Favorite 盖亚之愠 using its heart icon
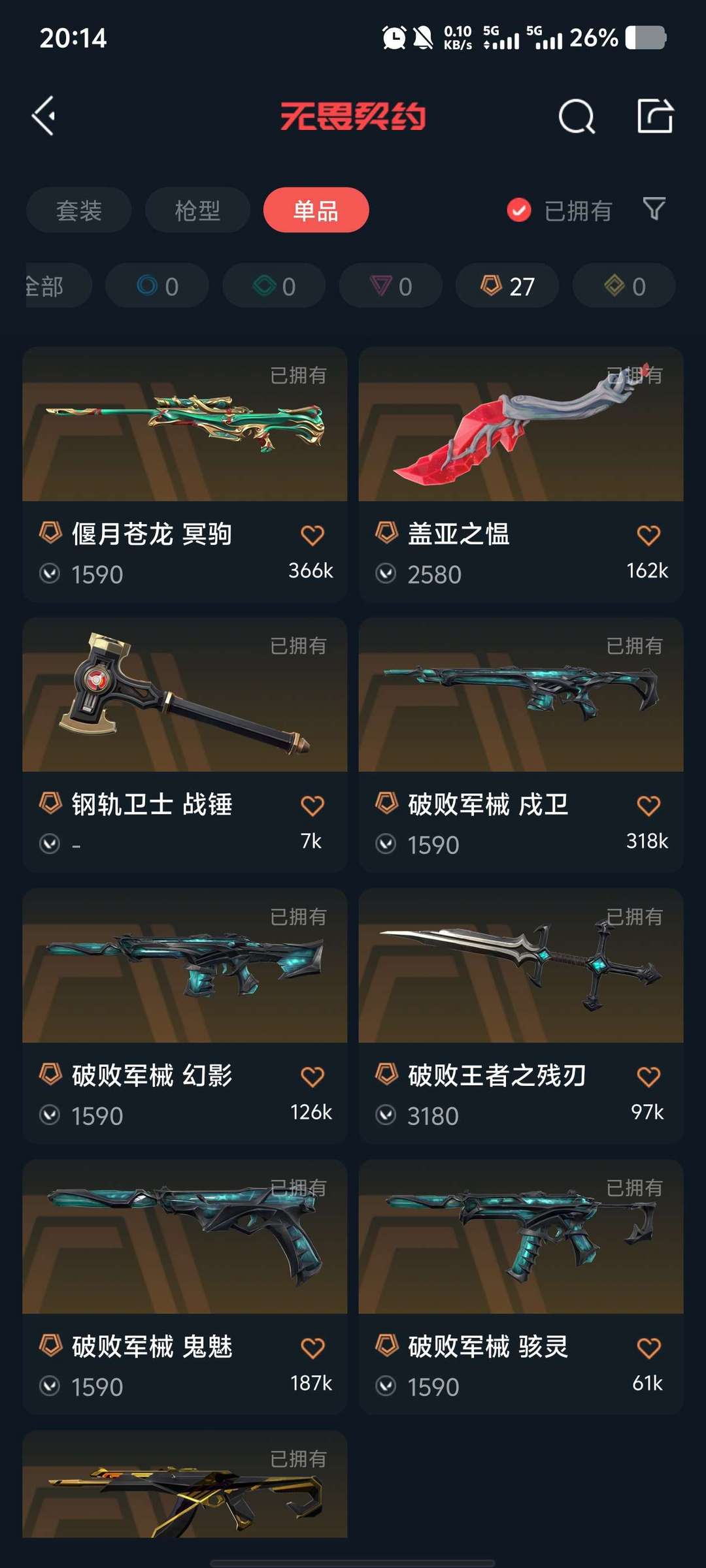 (648, 534)
